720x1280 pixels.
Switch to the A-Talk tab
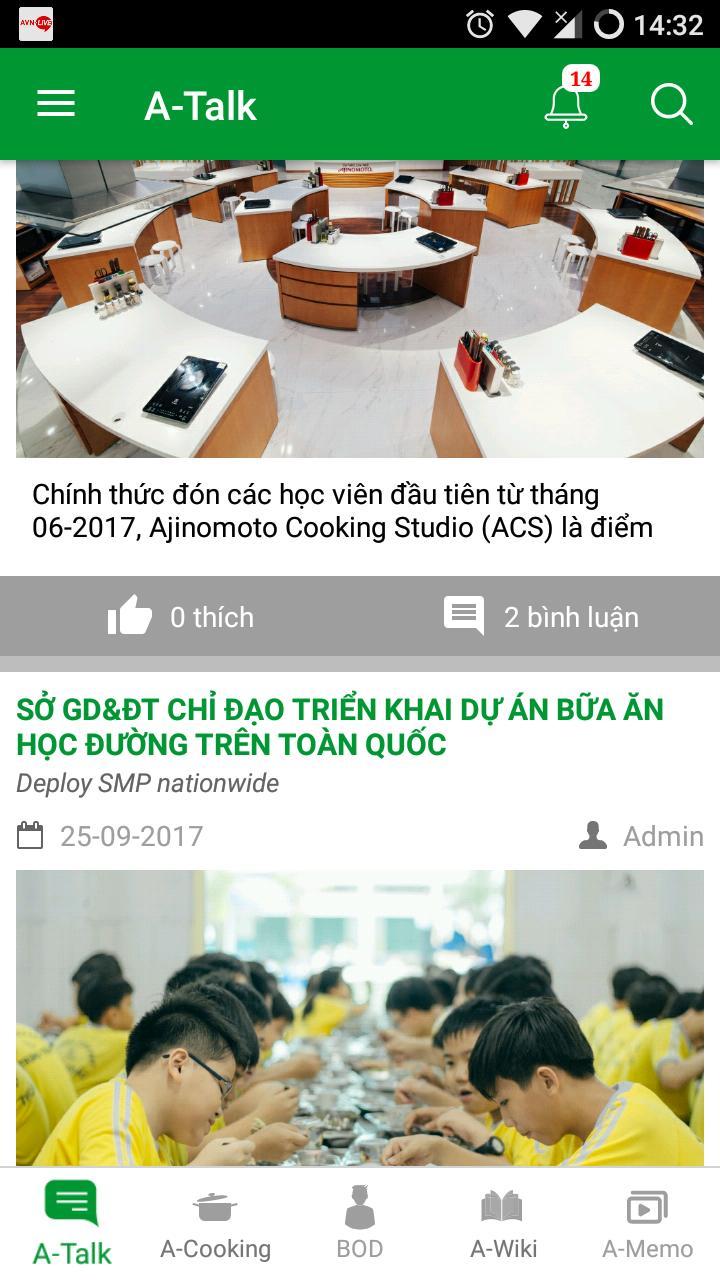point(72,1224)
